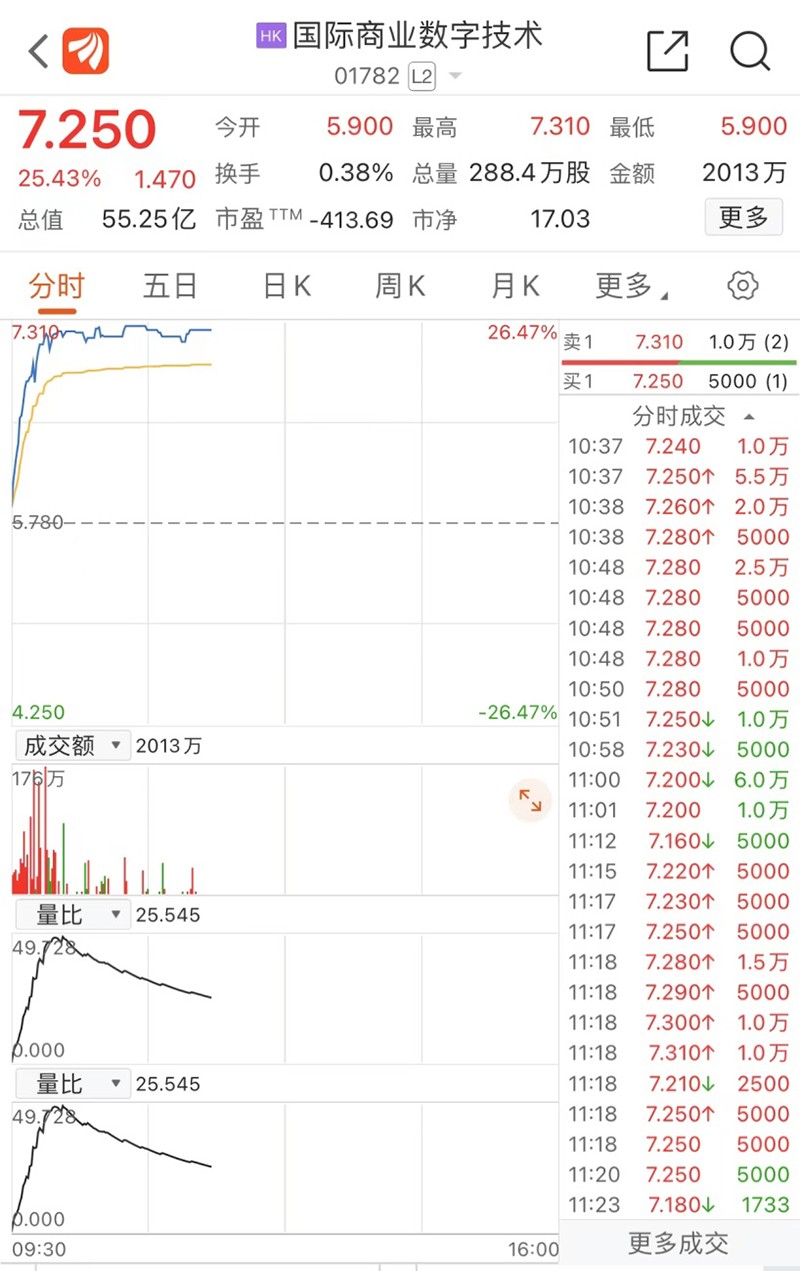
Task: Show the 月K chart tab
Action: click(515, 287)
